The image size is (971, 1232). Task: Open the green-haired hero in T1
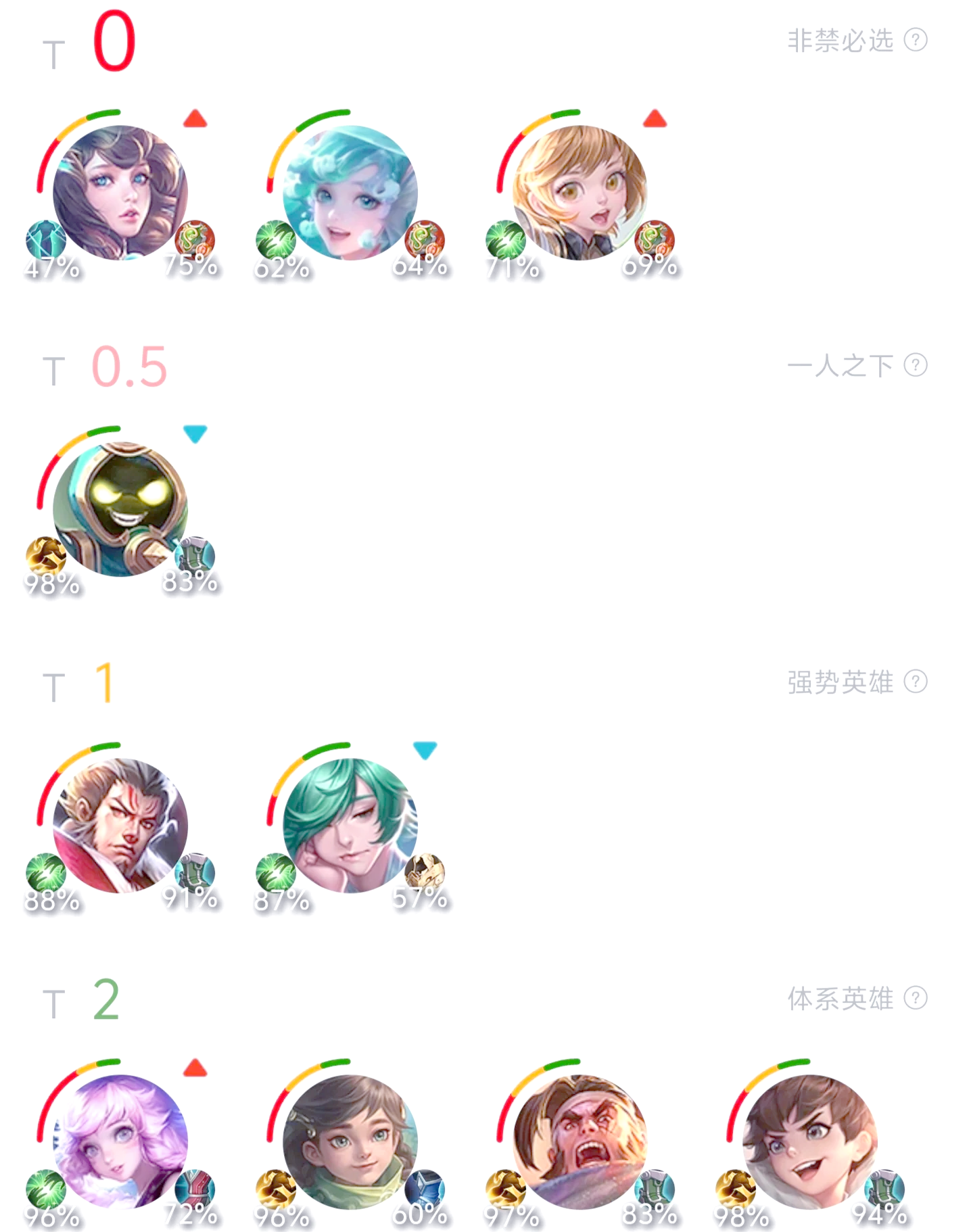tap(350, 825)
